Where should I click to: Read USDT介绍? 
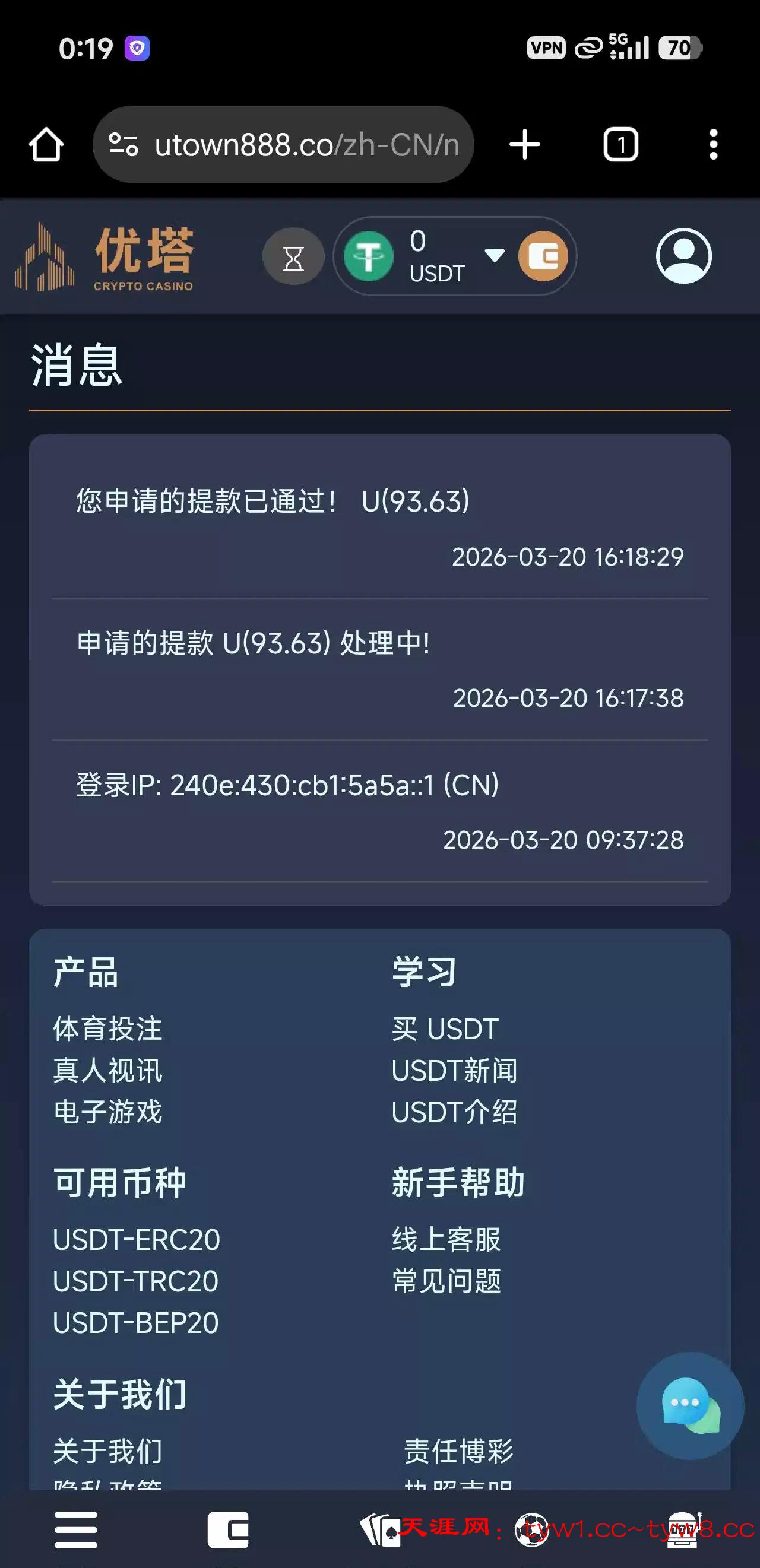pyautogui.click(x=454, y=1112)
